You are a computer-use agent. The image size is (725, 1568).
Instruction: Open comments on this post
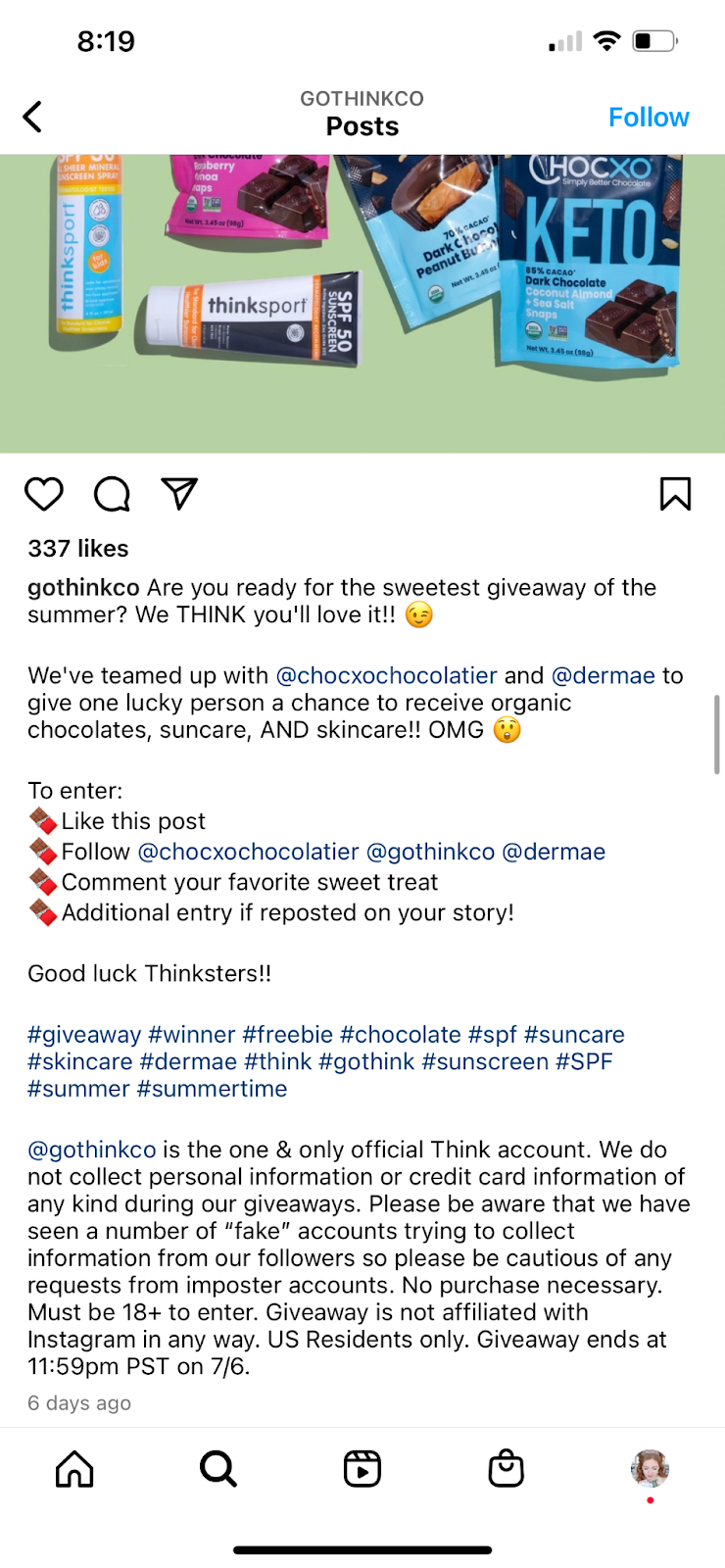112,494
